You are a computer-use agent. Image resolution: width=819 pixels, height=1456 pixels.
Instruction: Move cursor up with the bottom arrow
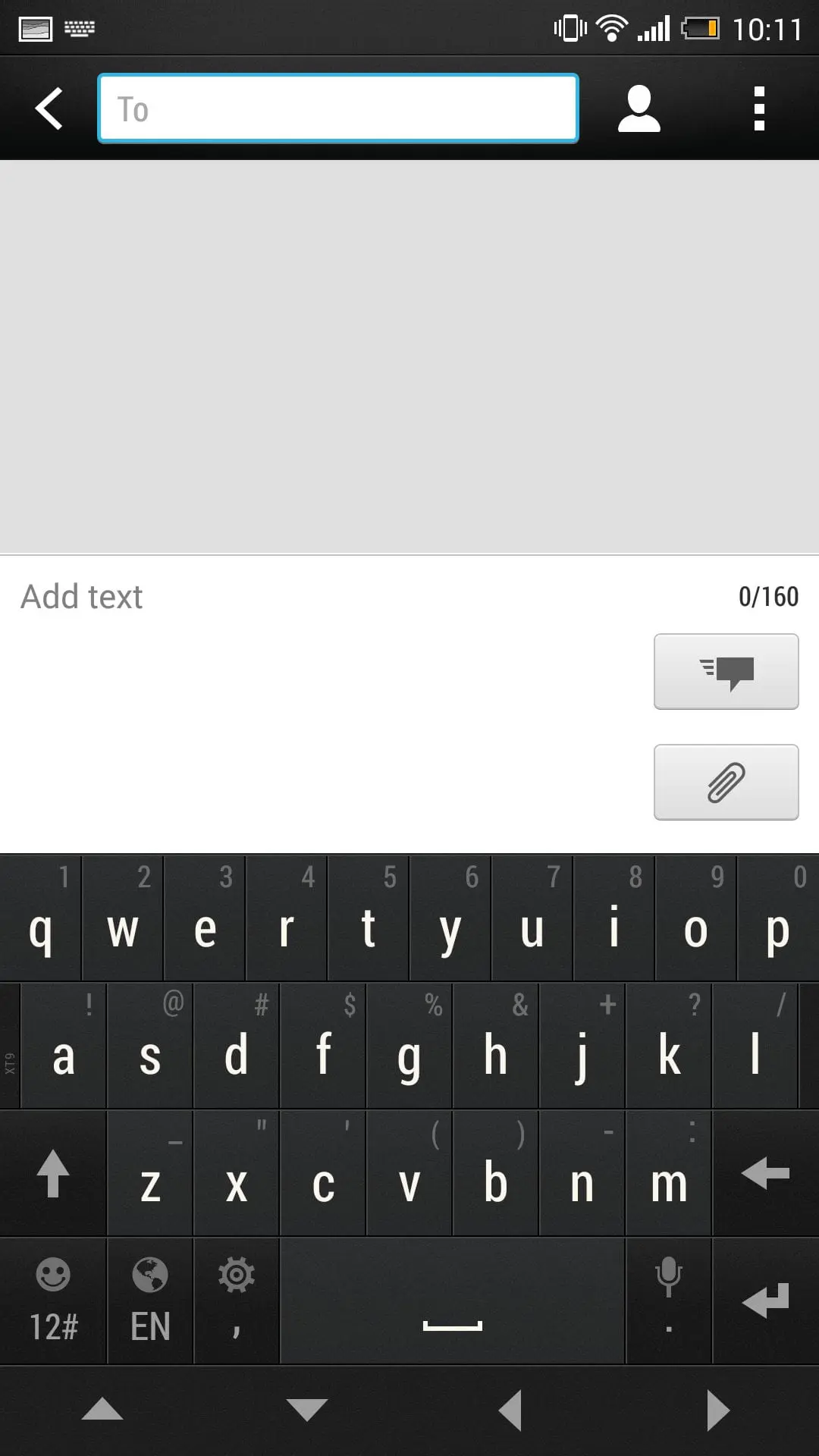102,1410
